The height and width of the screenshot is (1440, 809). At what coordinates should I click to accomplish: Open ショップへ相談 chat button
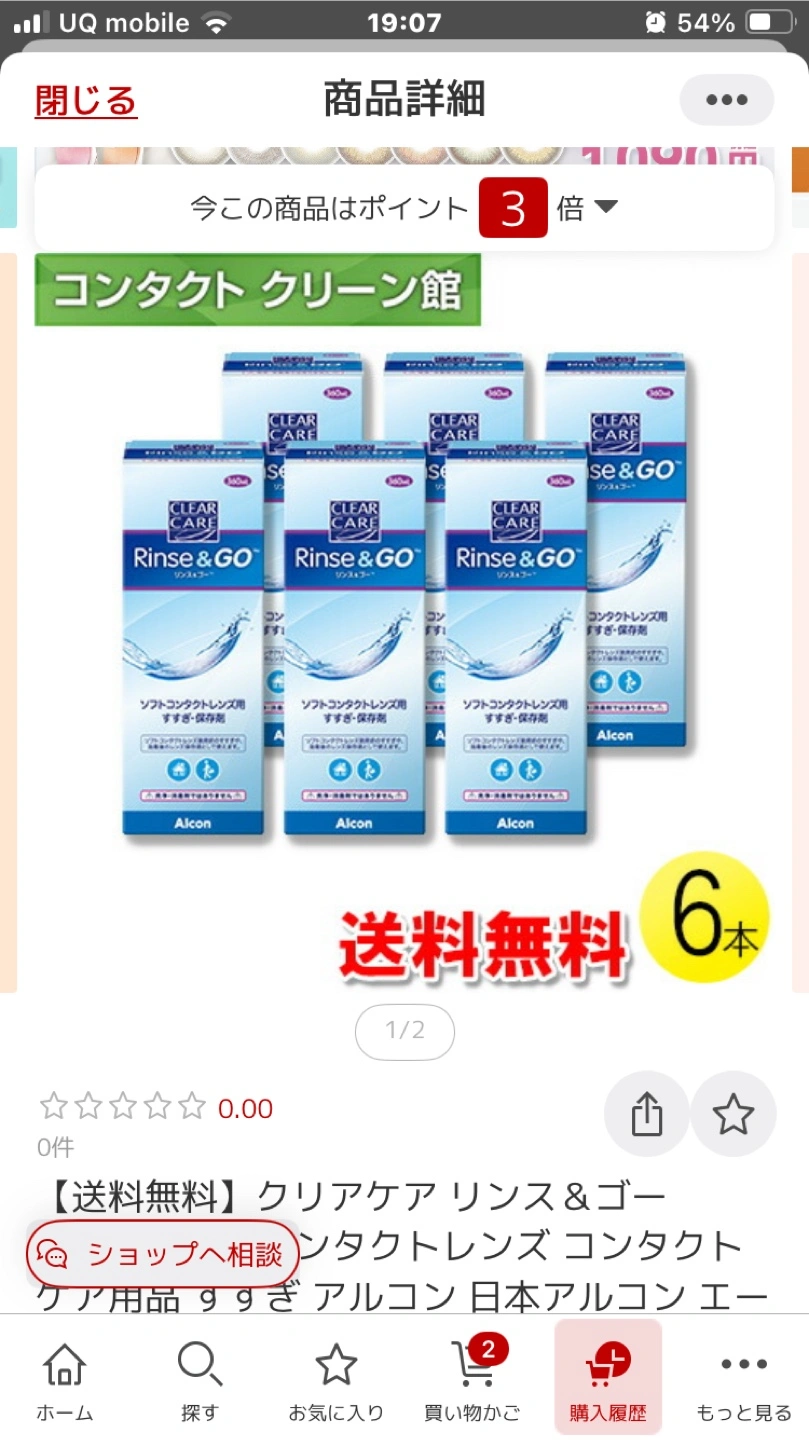pyautogui.click(x=164, y=1254)
